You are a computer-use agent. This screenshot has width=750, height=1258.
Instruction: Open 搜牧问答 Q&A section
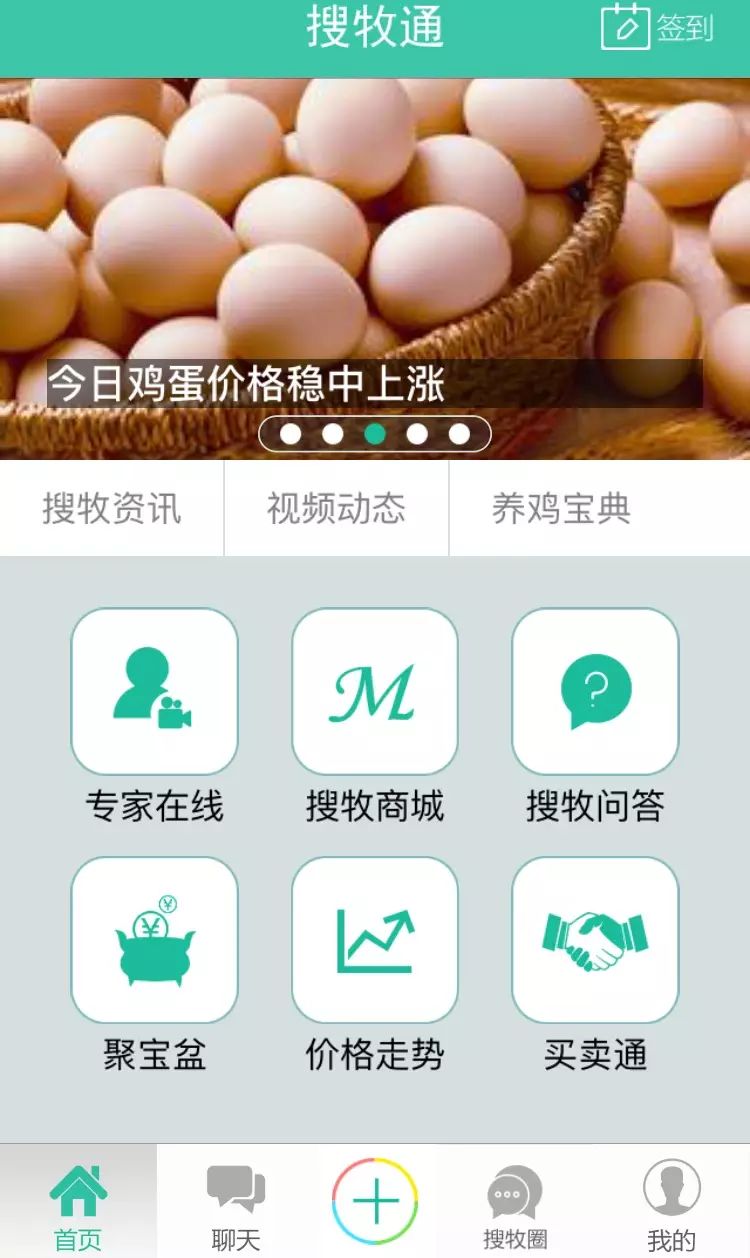[595, 691]
